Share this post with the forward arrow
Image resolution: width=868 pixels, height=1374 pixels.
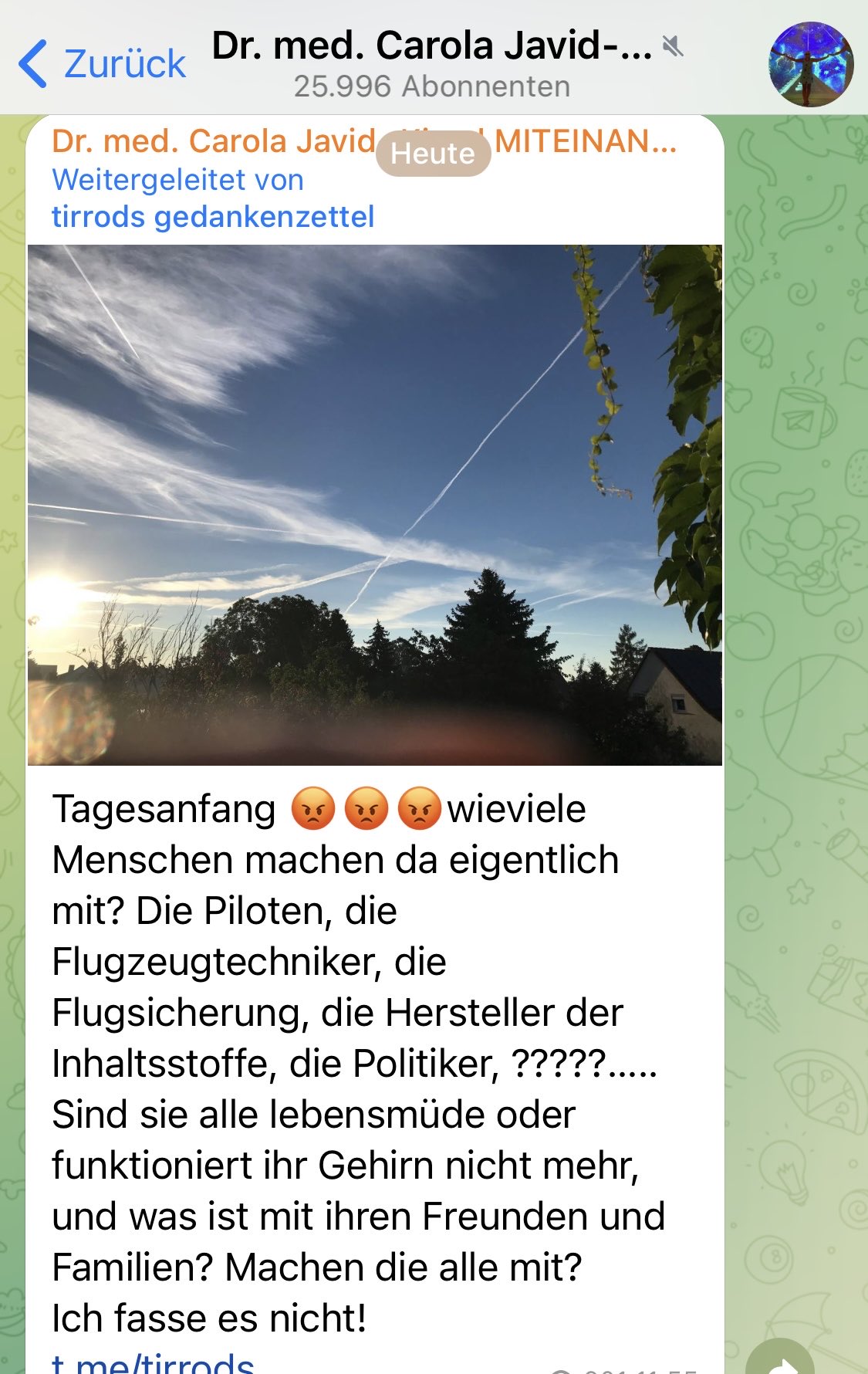tap(781, 1360)
